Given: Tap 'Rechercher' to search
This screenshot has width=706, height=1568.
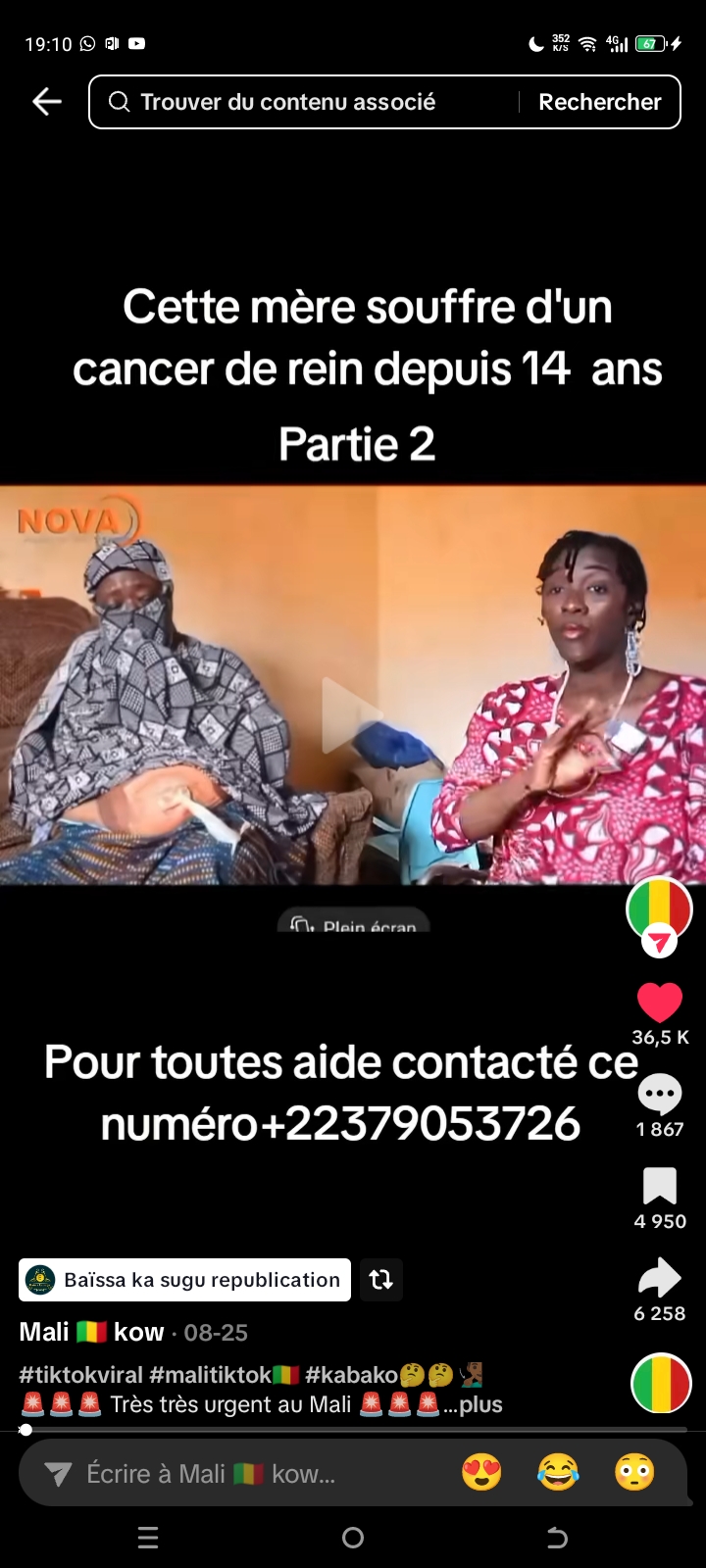Looking at the screenshot, I should 599,101.
